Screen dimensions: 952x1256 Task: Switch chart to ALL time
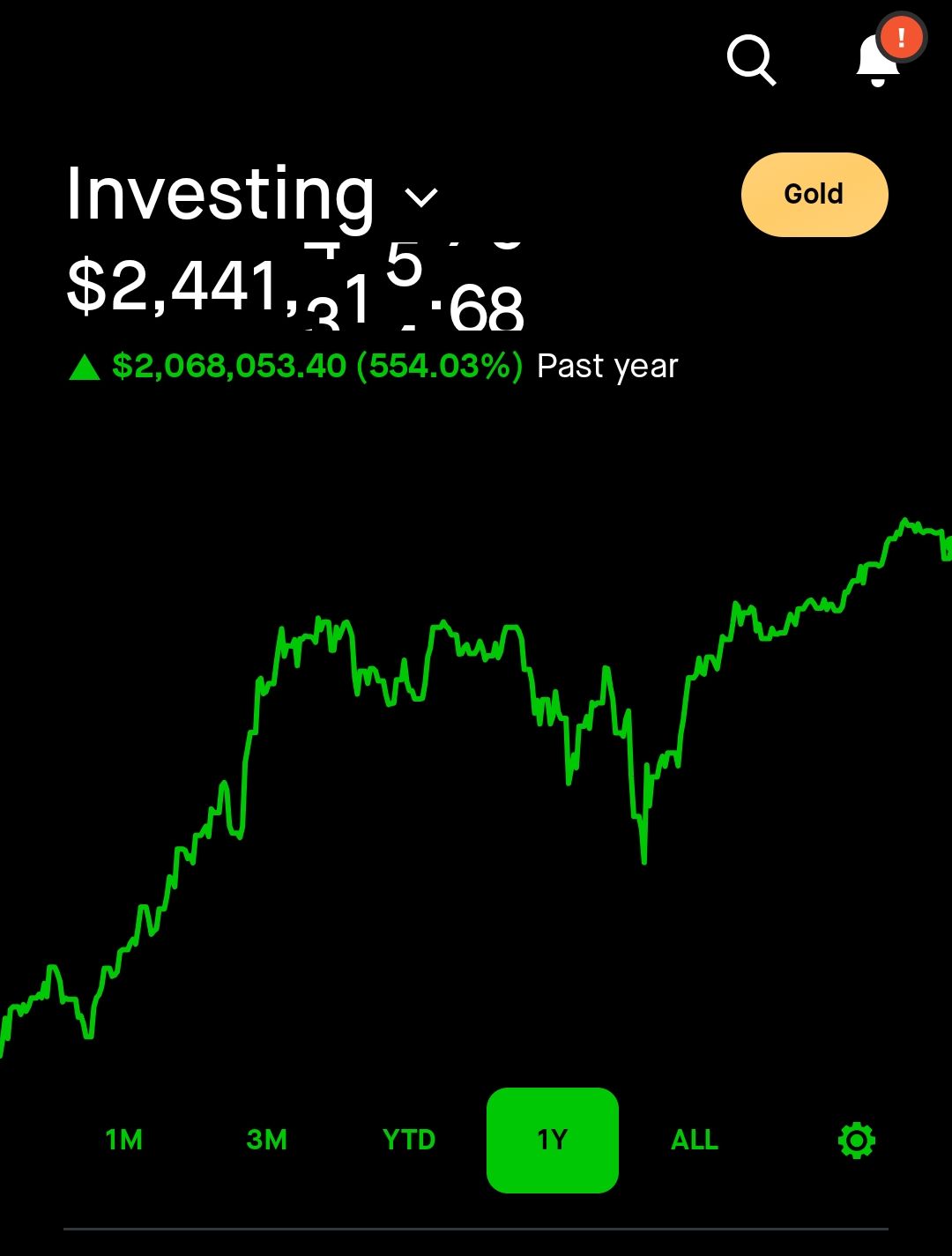click(695, 1140)
